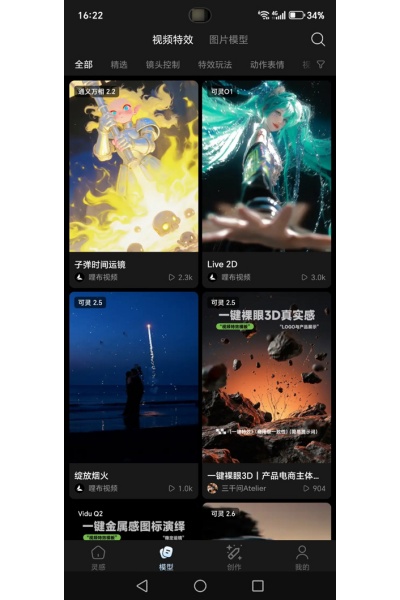
Task: Go to the 灵感 bottom tab
Action: [98, 558]
